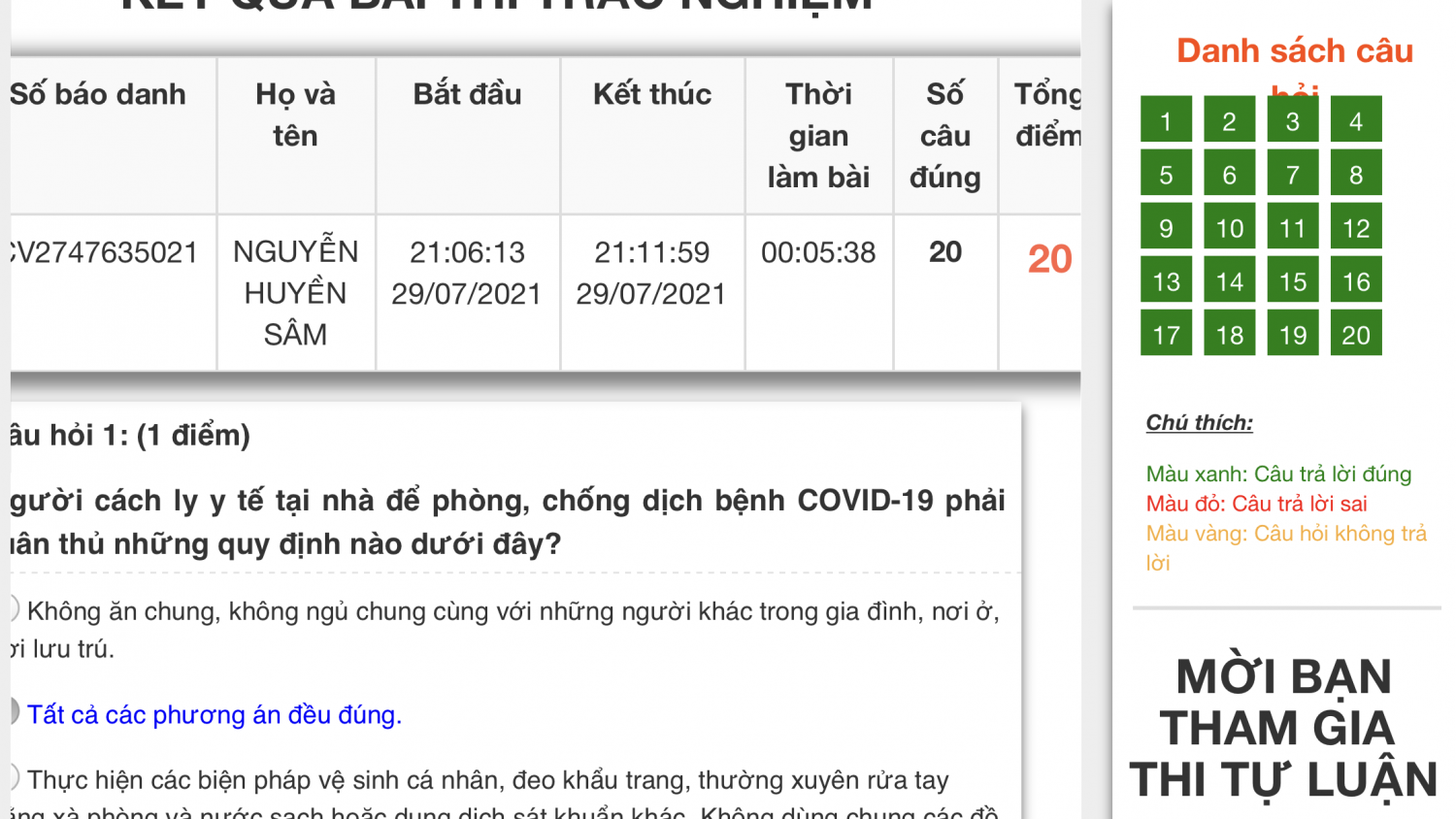Screen dimensions: 1456x819
Task: Open question 18
Action: coord(1229,335)
